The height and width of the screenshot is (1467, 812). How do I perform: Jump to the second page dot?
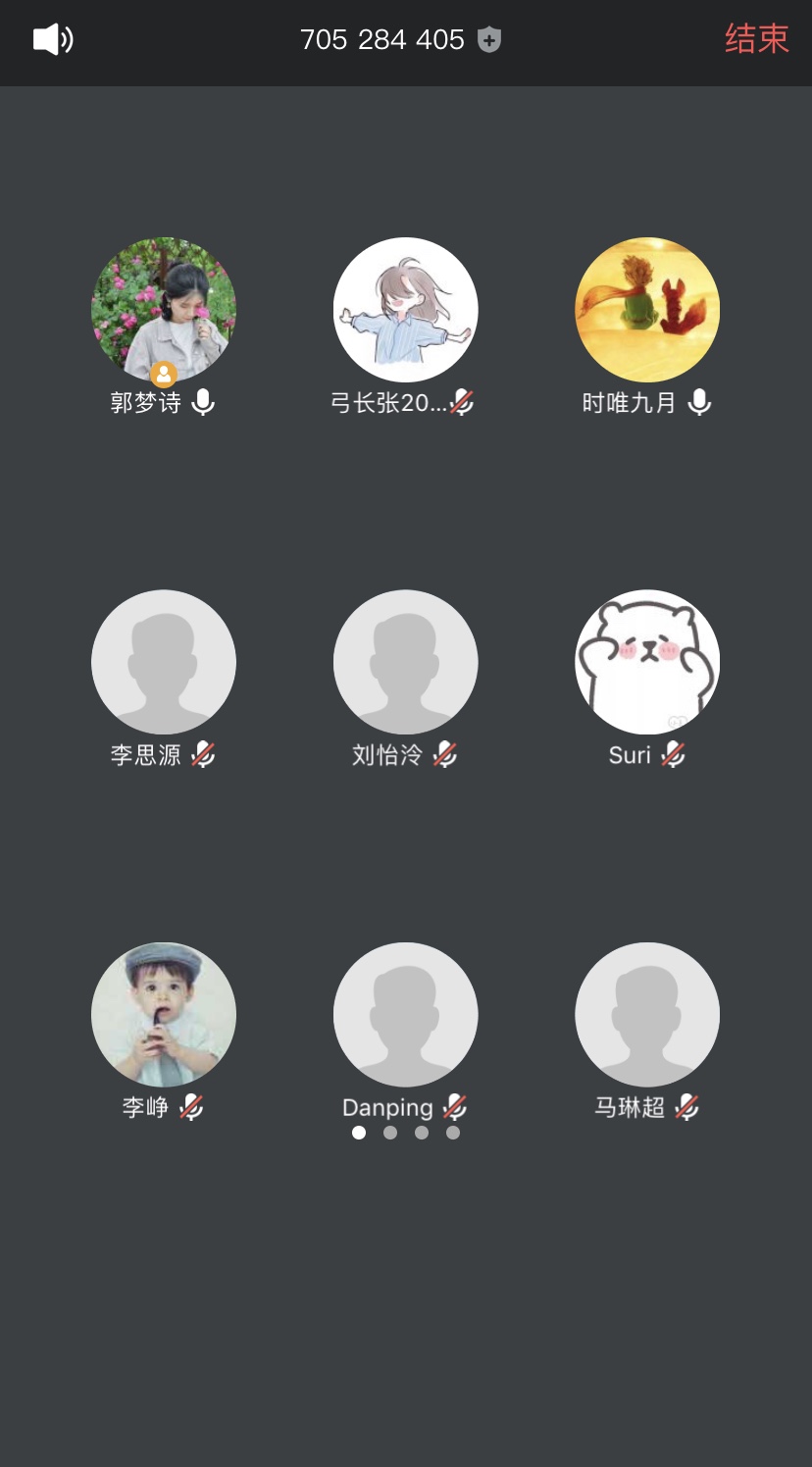[390, 1133]
